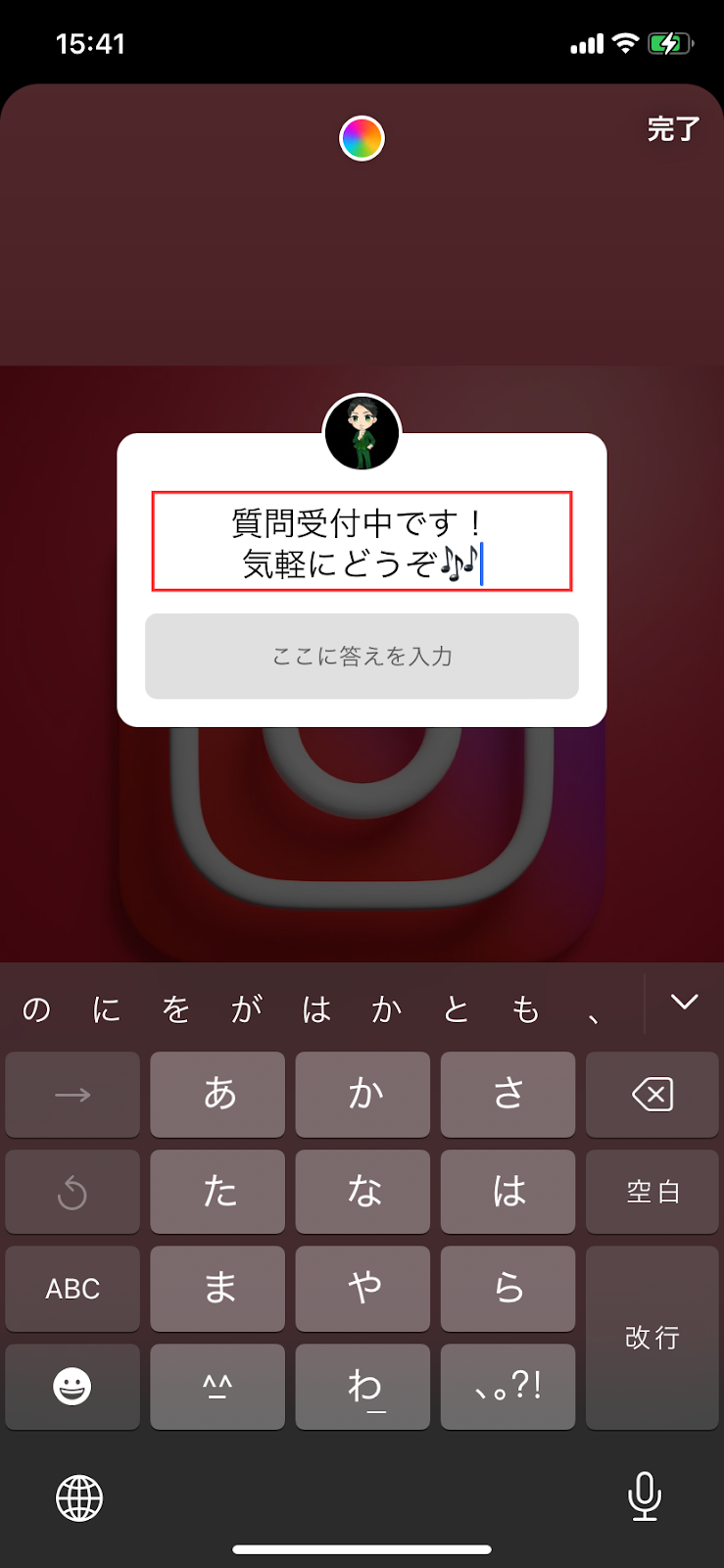
Task: Tap the undo arrow key
Action: tap(72, 1192)
